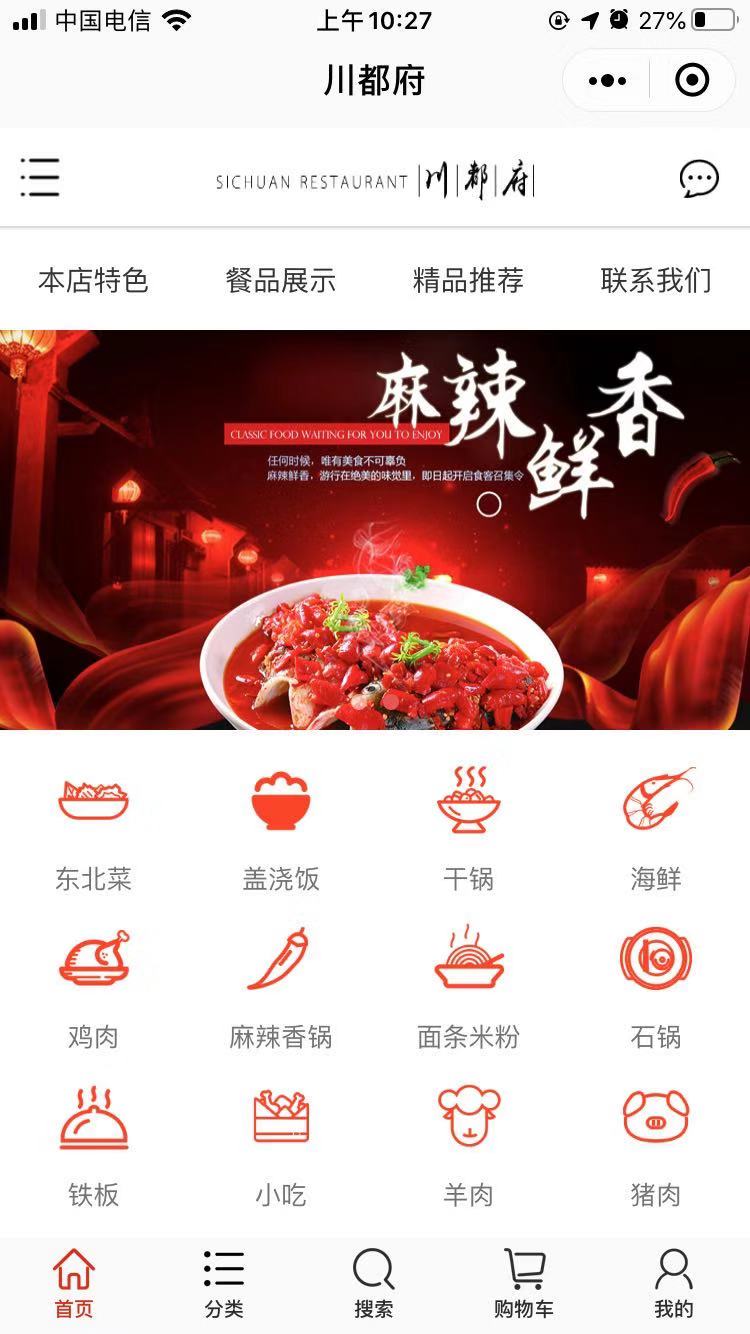Switch to 餐品展示 tab

tap(280, 281)
